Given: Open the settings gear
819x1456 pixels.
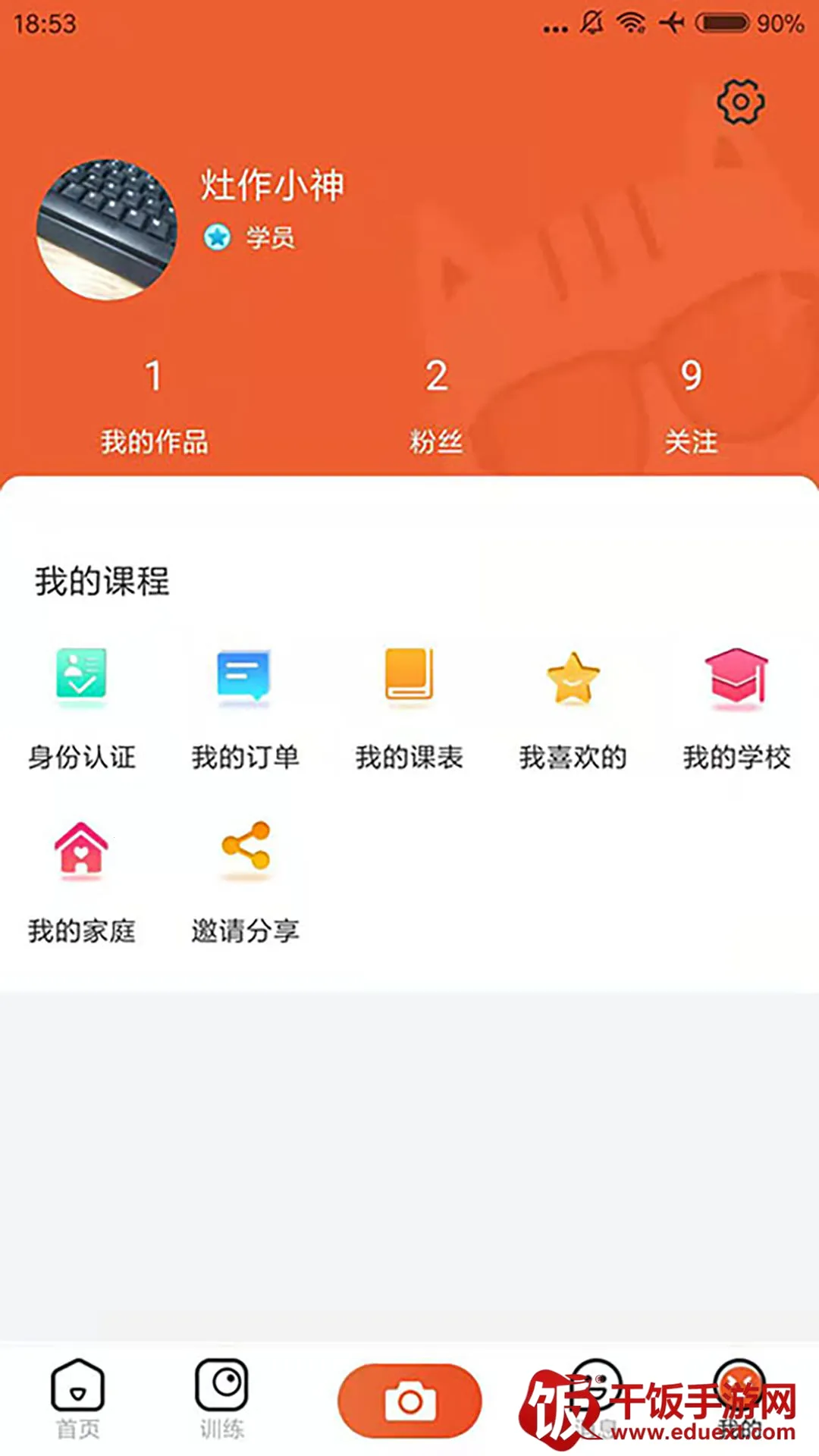Looking at the screenshot, I should click(741, 102).
